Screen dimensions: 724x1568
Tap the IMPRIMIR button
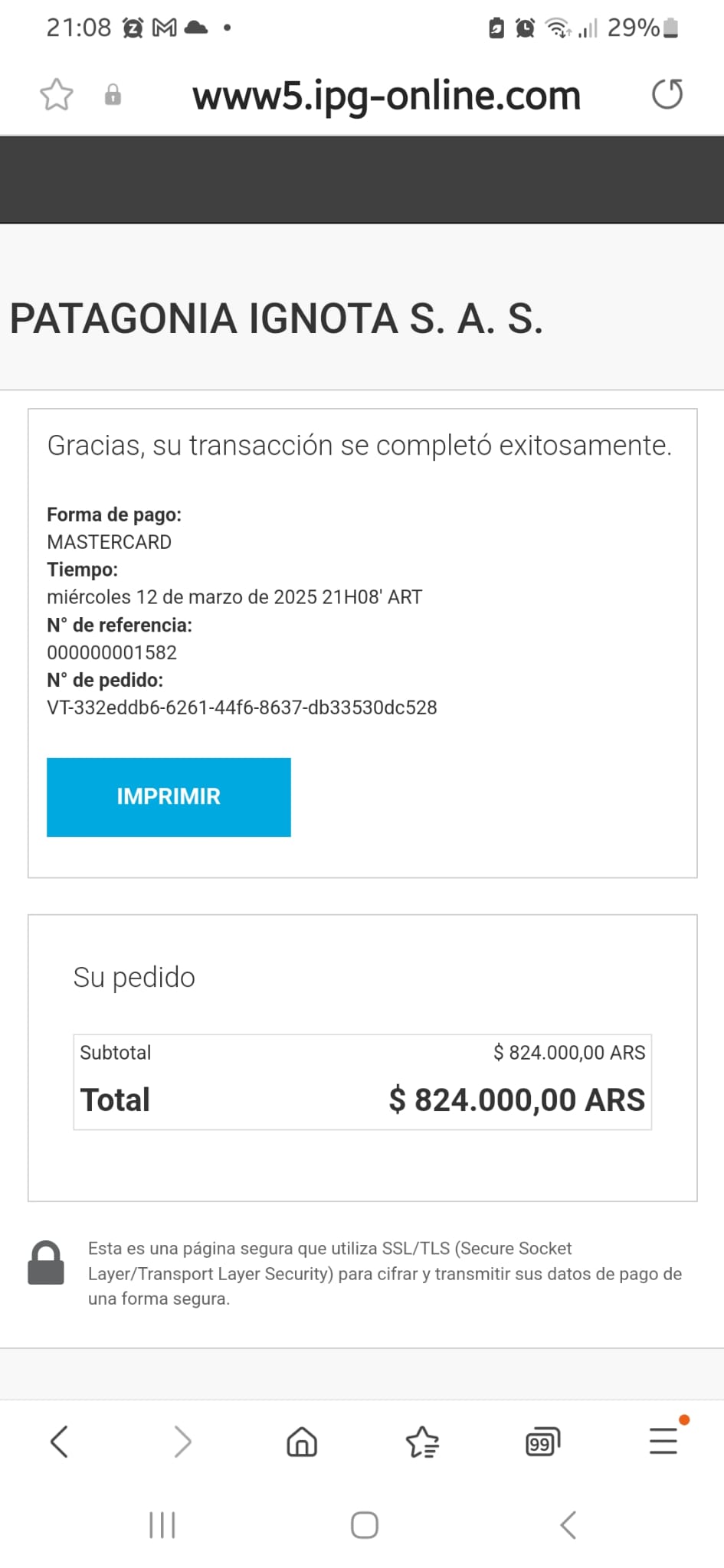click(169, 797)
